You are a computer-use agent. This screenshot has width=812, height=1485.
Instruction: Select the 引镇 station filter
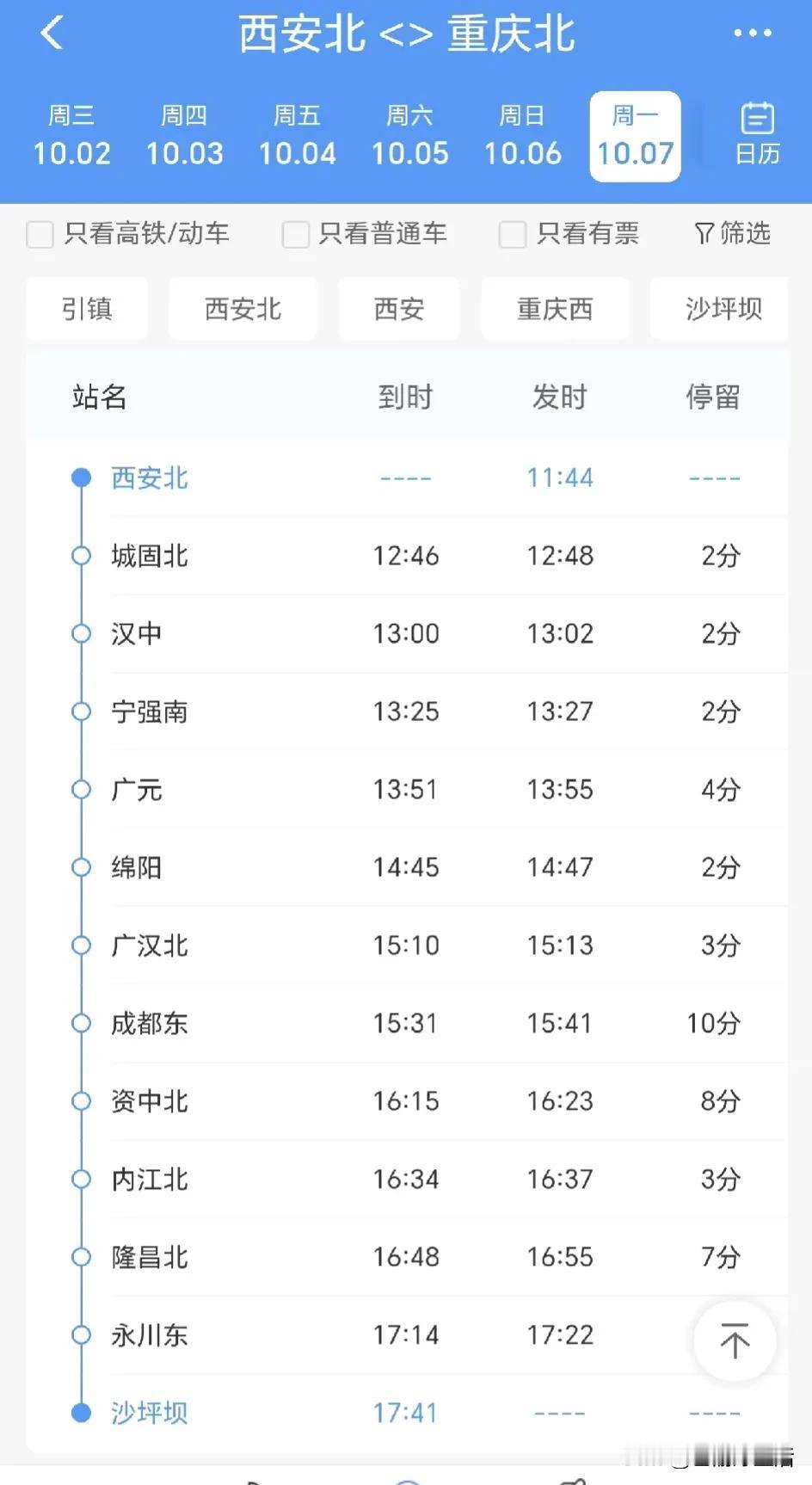pyautogui.click(x=86, y=309)
